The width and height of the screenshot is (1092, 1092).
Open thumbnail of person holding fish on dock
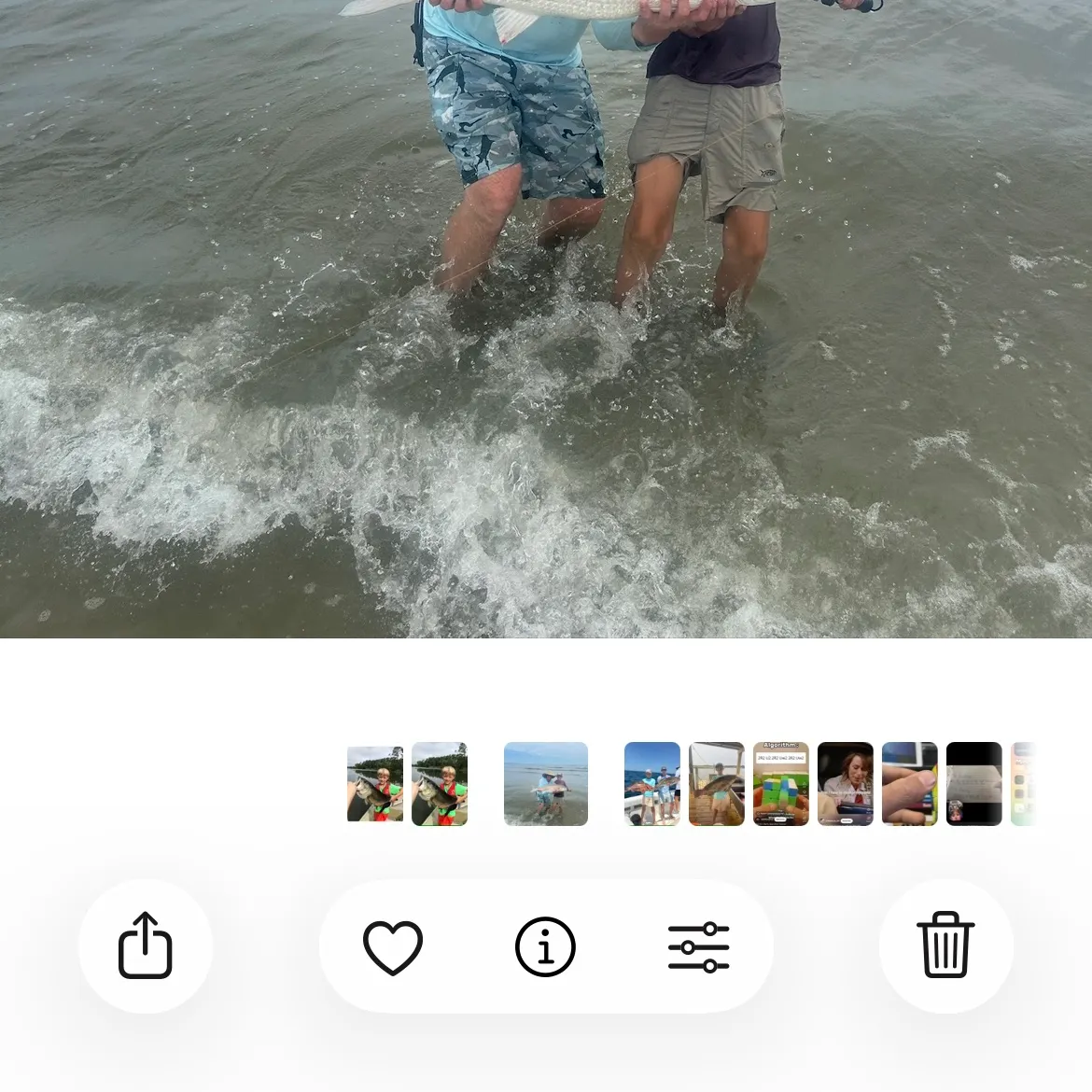coord(716,784)
